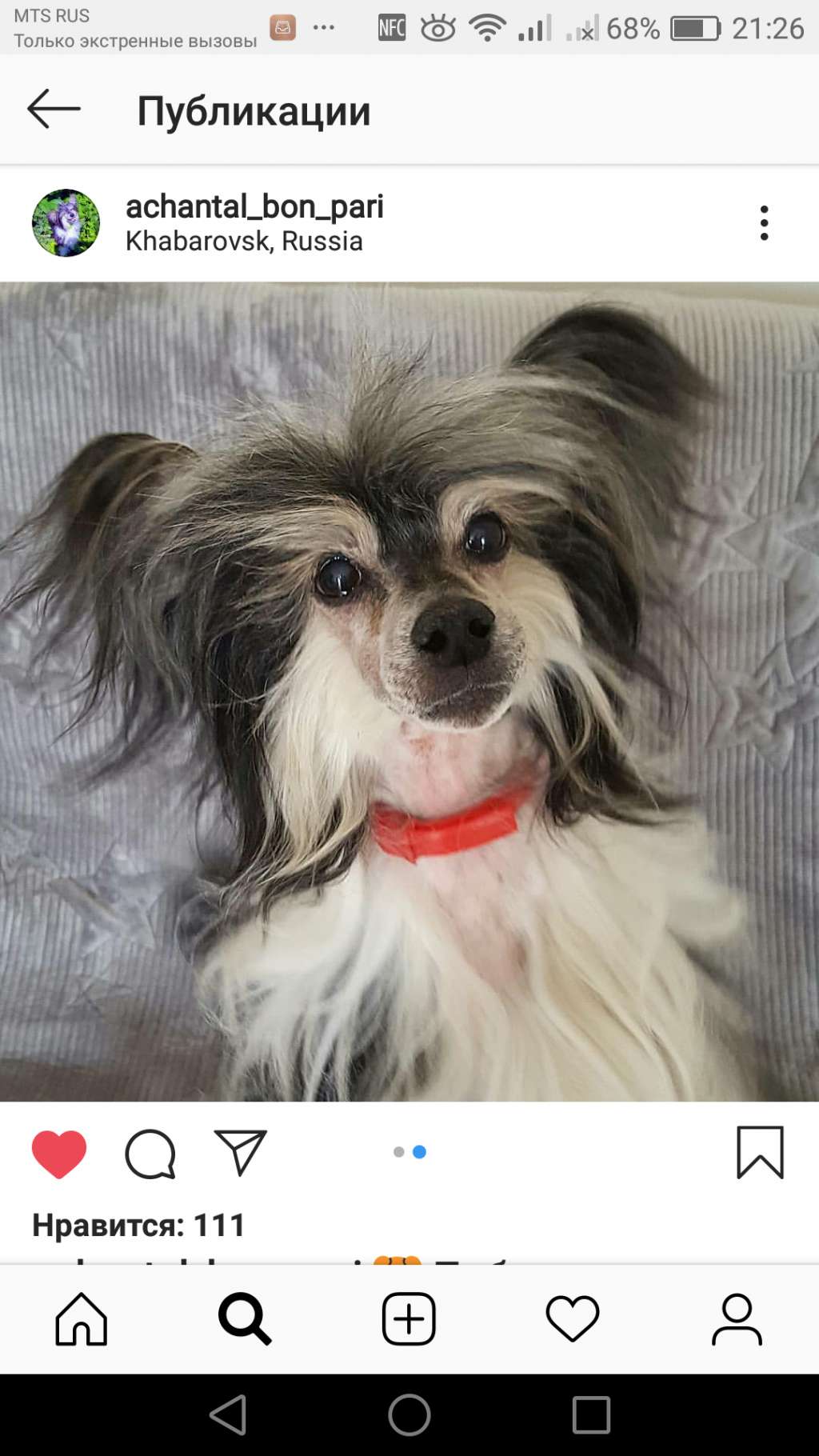This screenshot has height=1456, width=819.
Task: Switch to Home feed tab
Action: pos(82,1319)
